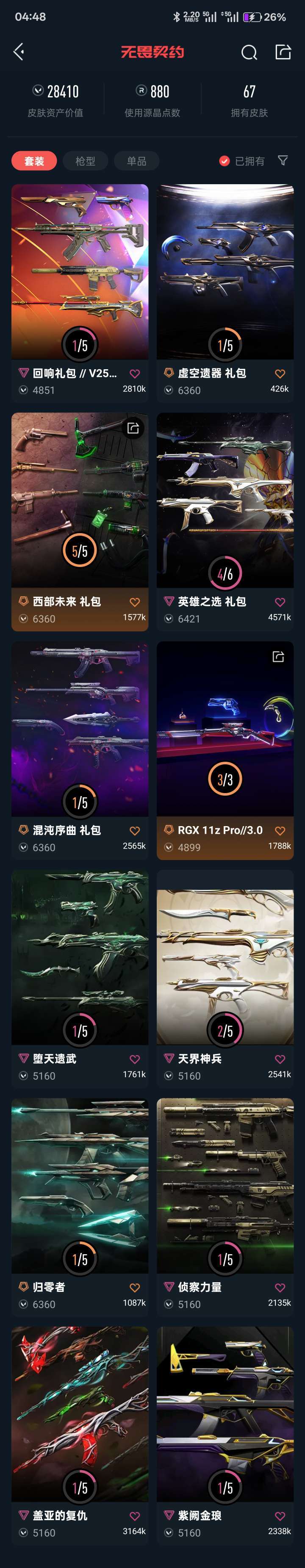Share the RGX 11z Pro//3.0 card

pyautogui.click(x=278, y=656)
